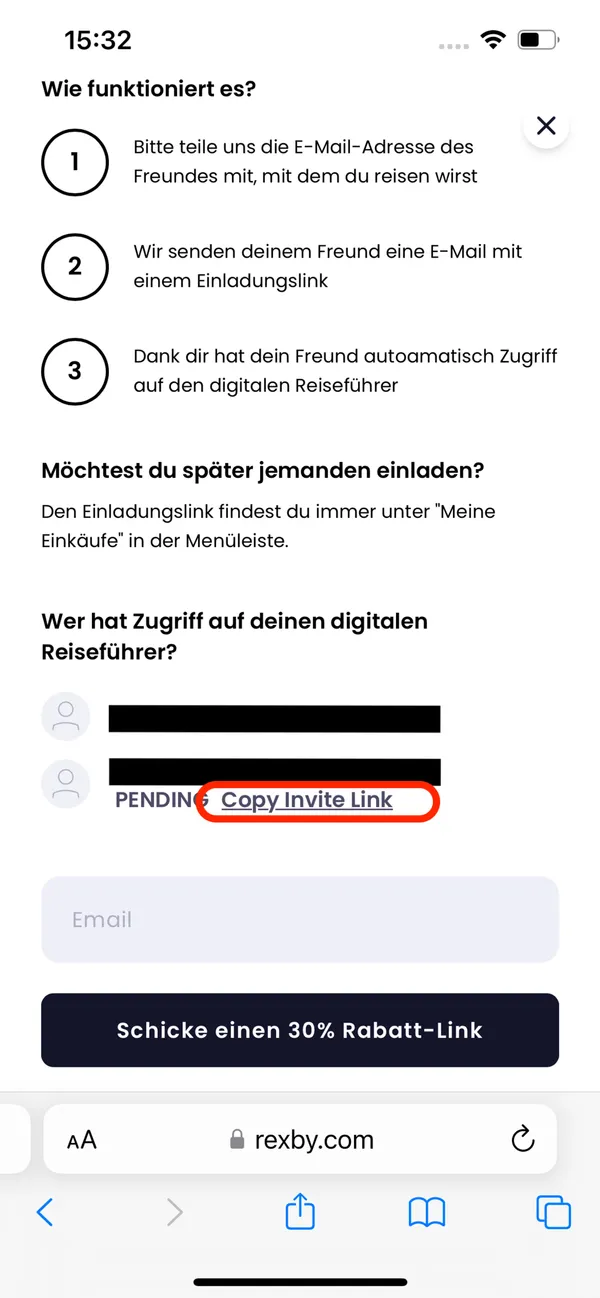600x1298 pixels.
Task: Share this page via Safari's share icon
Action: pos(300,1213)
